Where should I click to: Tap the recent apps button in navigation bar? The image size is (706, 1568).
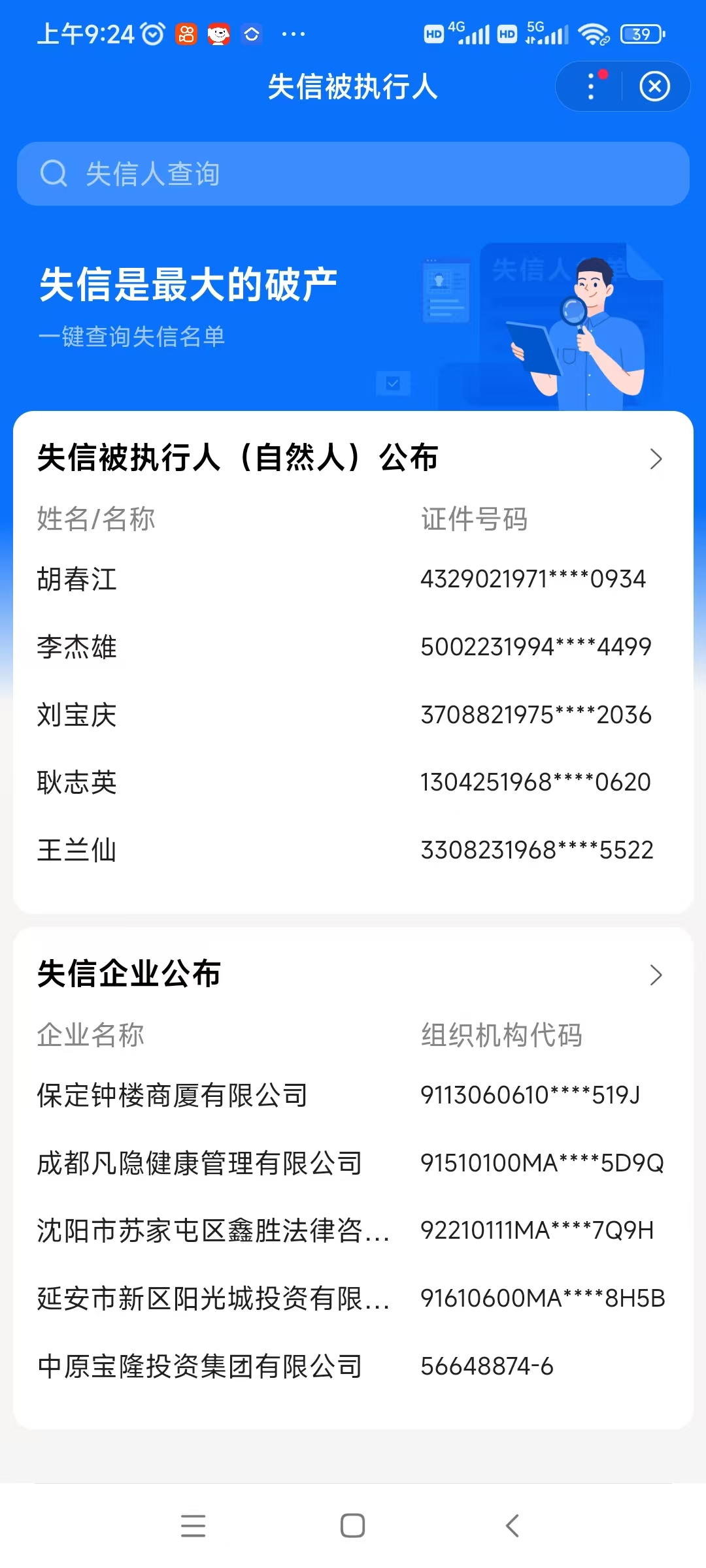pos(192,1524)
